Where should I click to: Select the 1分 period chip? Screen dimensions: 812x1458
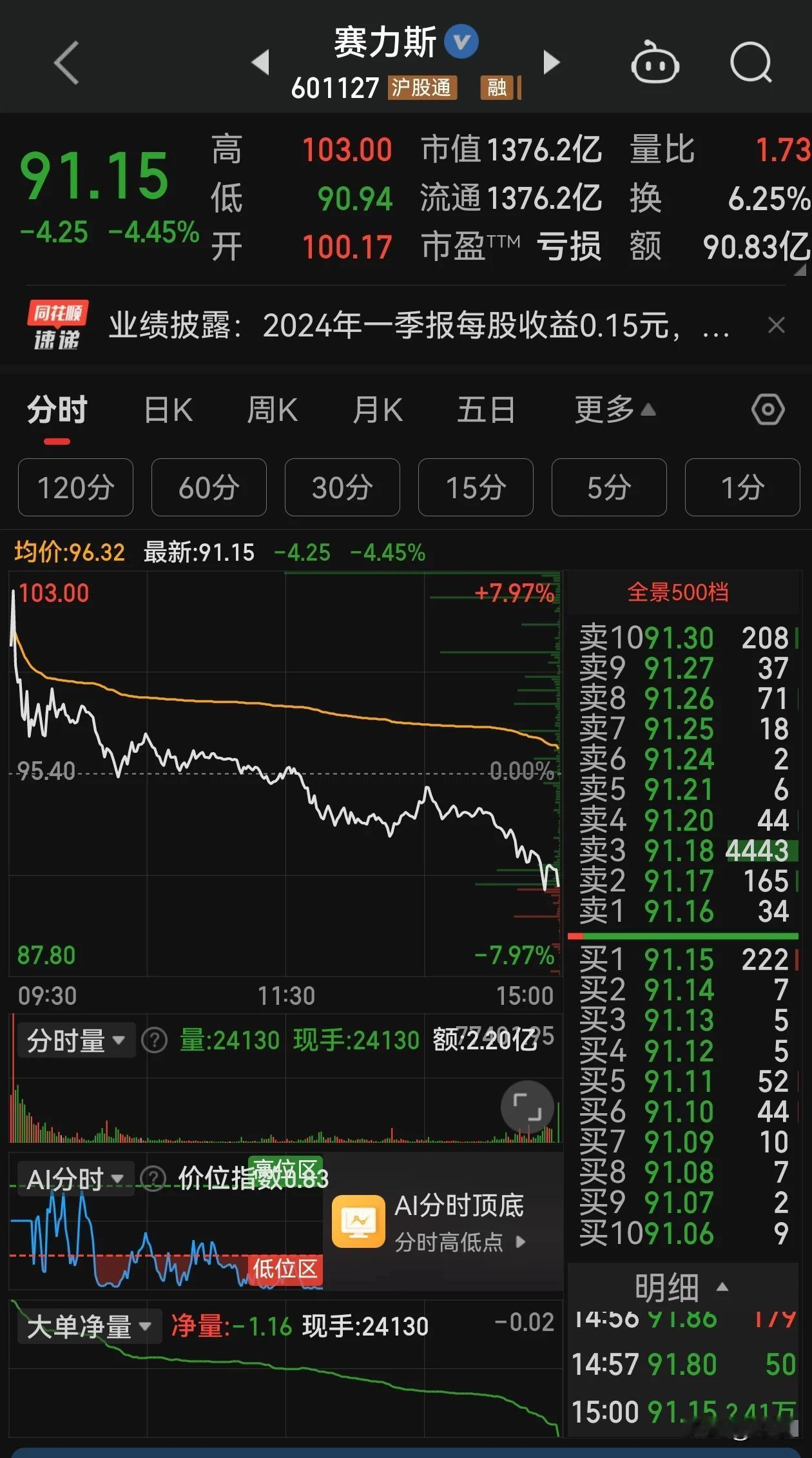pyautogui.click(x=742, y=487)
